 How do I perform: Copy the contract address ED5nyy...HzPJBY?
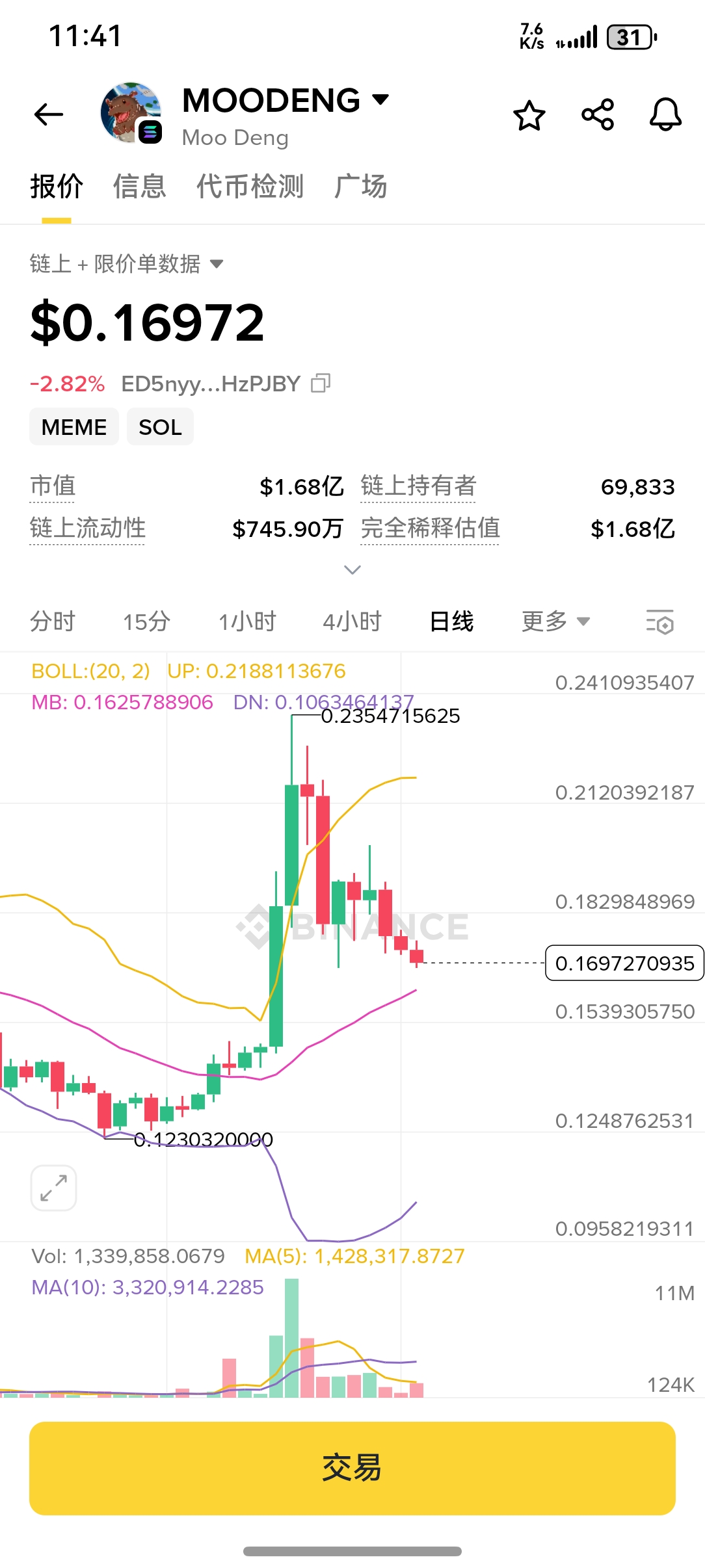321,384
